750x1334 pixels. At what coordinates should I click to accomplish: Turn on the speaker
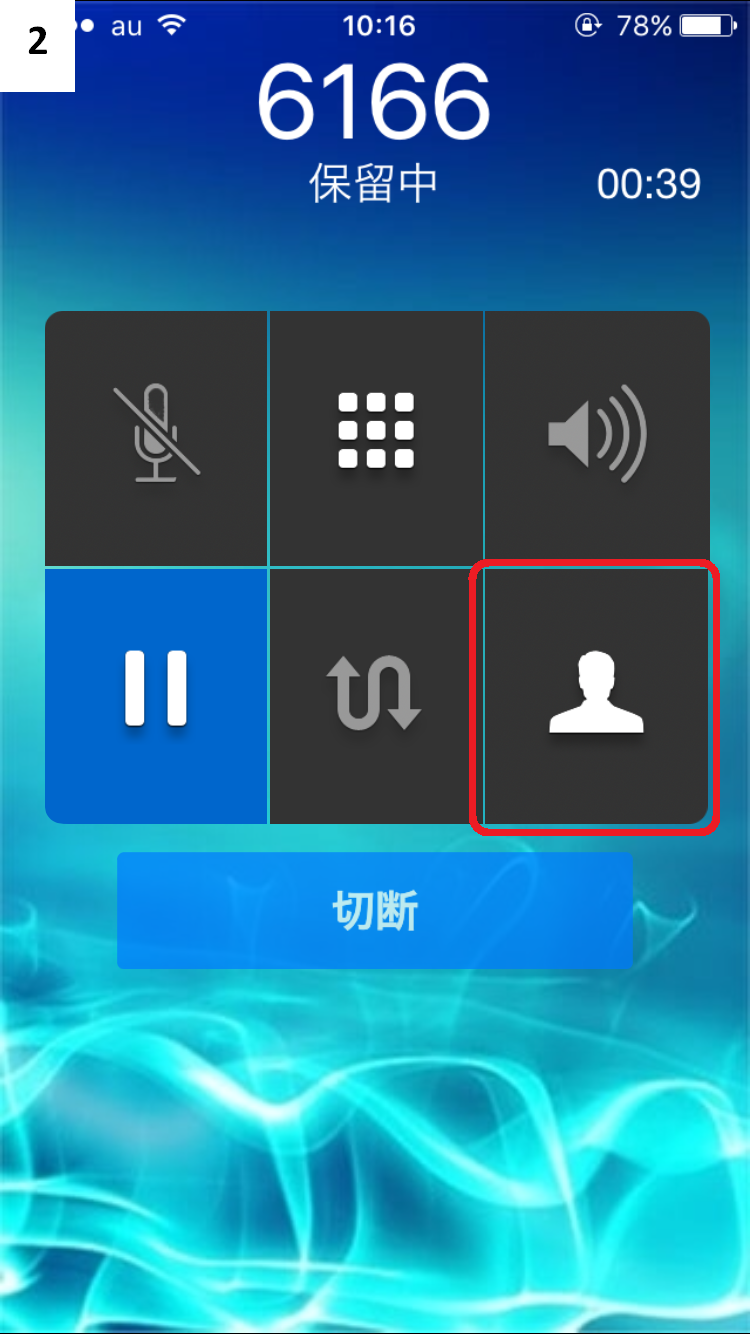(597, 438)
